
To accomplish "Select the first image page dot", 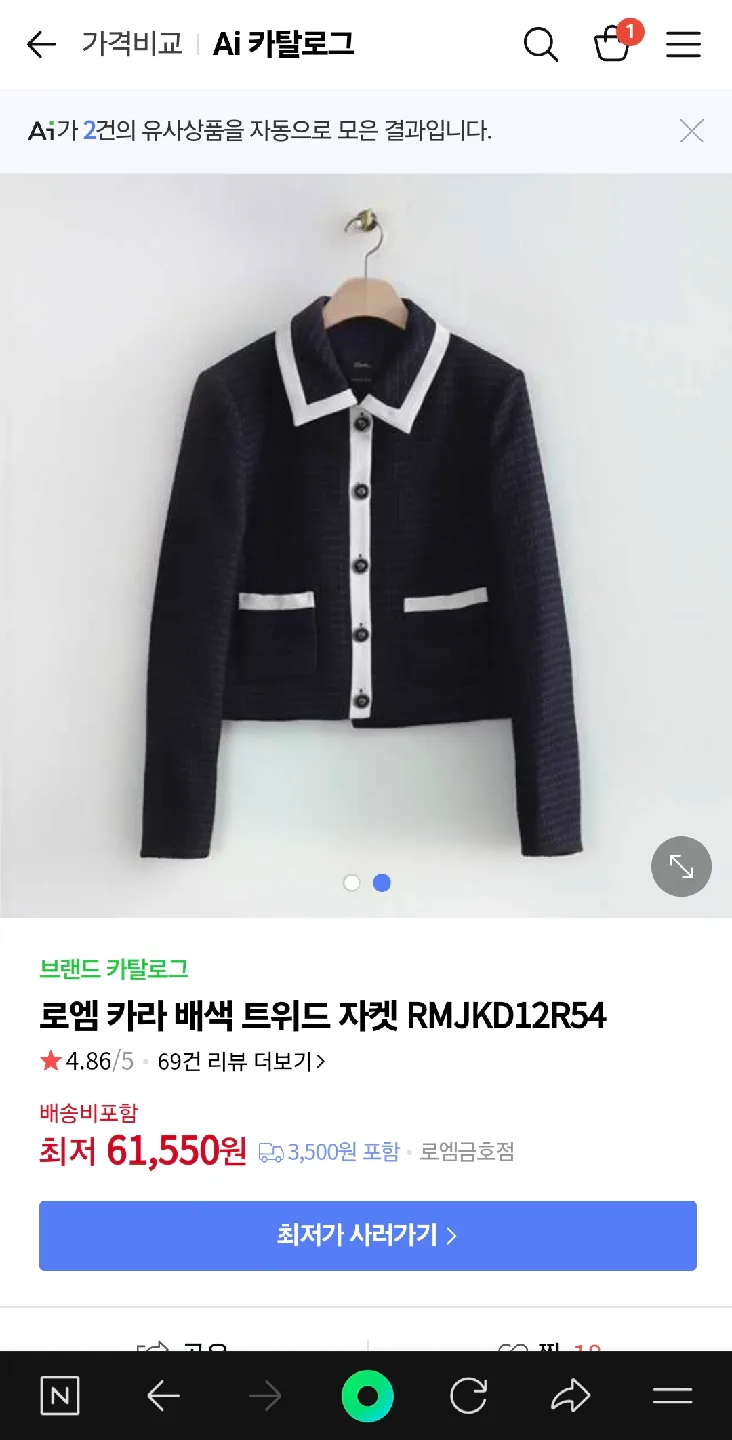I will click(x=351, y=883).
